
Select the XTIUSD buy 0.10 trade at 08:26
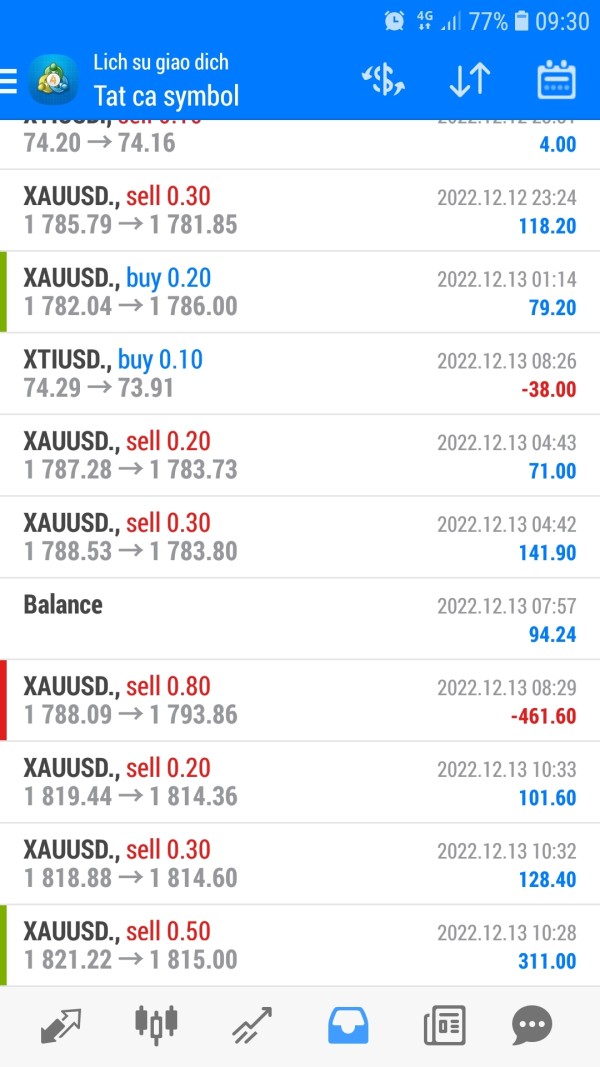click(300, 374)
